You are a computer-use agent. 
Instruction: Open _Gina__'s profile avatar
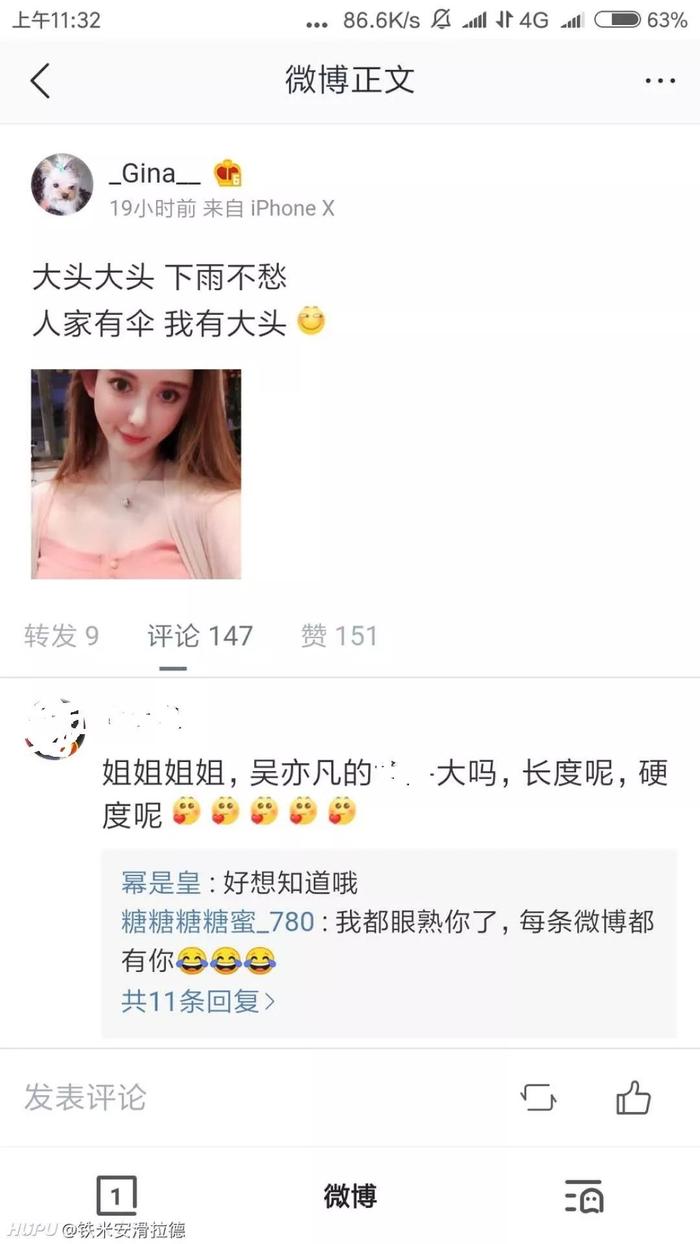pos(62,185)
